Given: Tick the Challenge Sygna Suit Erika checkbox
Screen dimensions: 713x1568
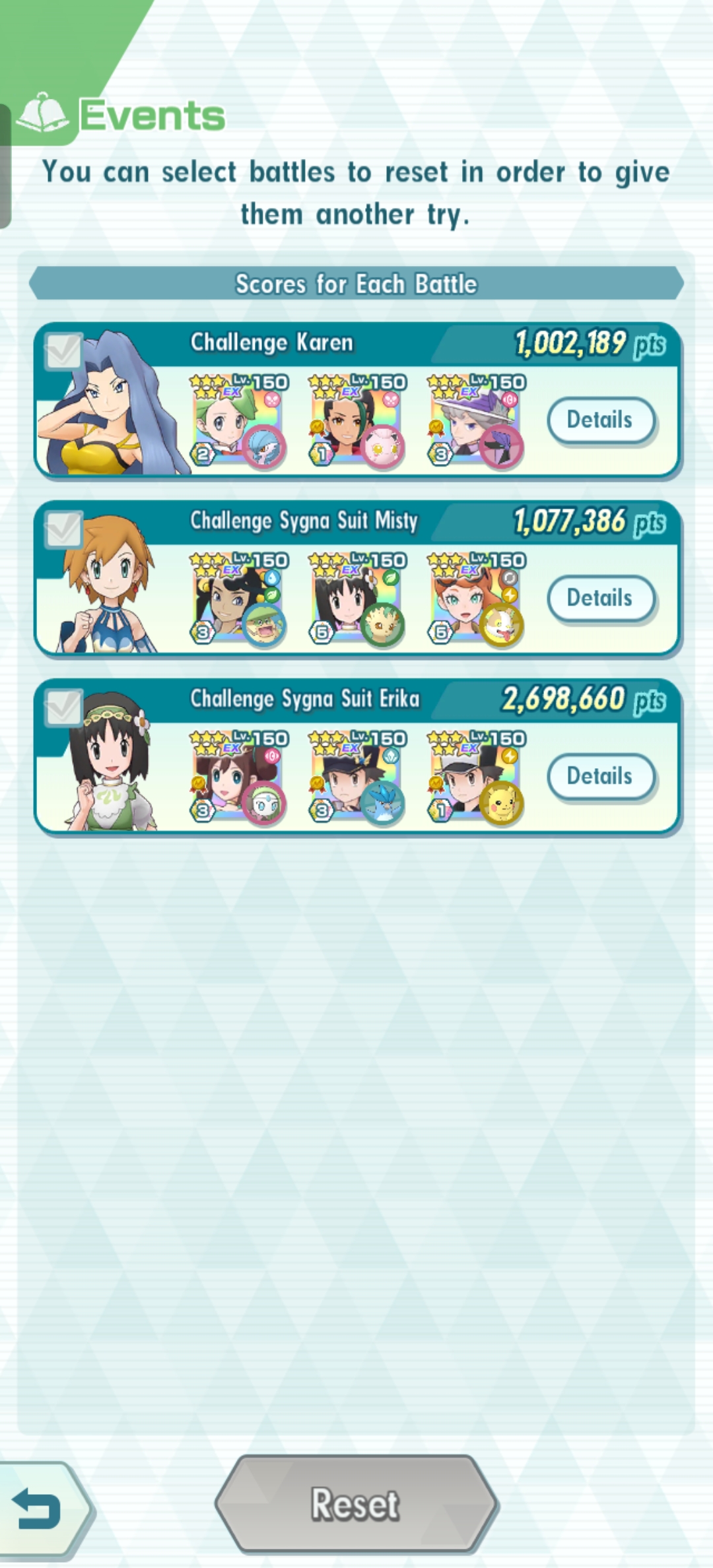Looking at the screenshot, I should [x=63, y=707].
